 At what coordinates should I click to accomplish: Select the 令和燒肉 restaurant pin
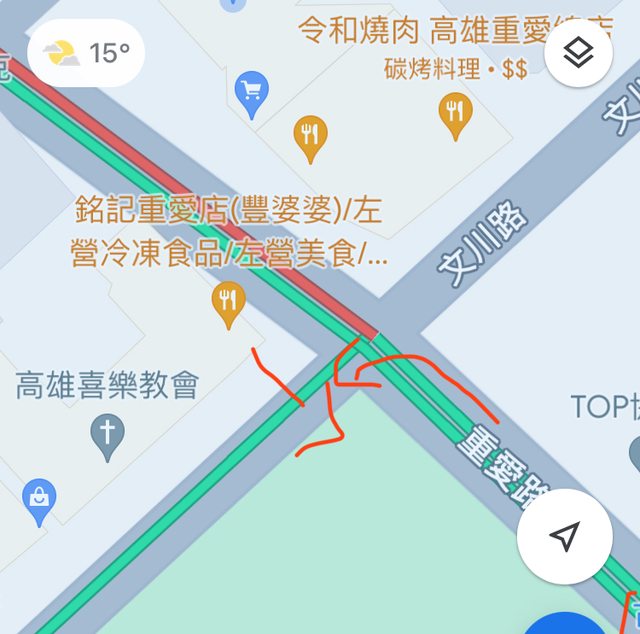455,111
